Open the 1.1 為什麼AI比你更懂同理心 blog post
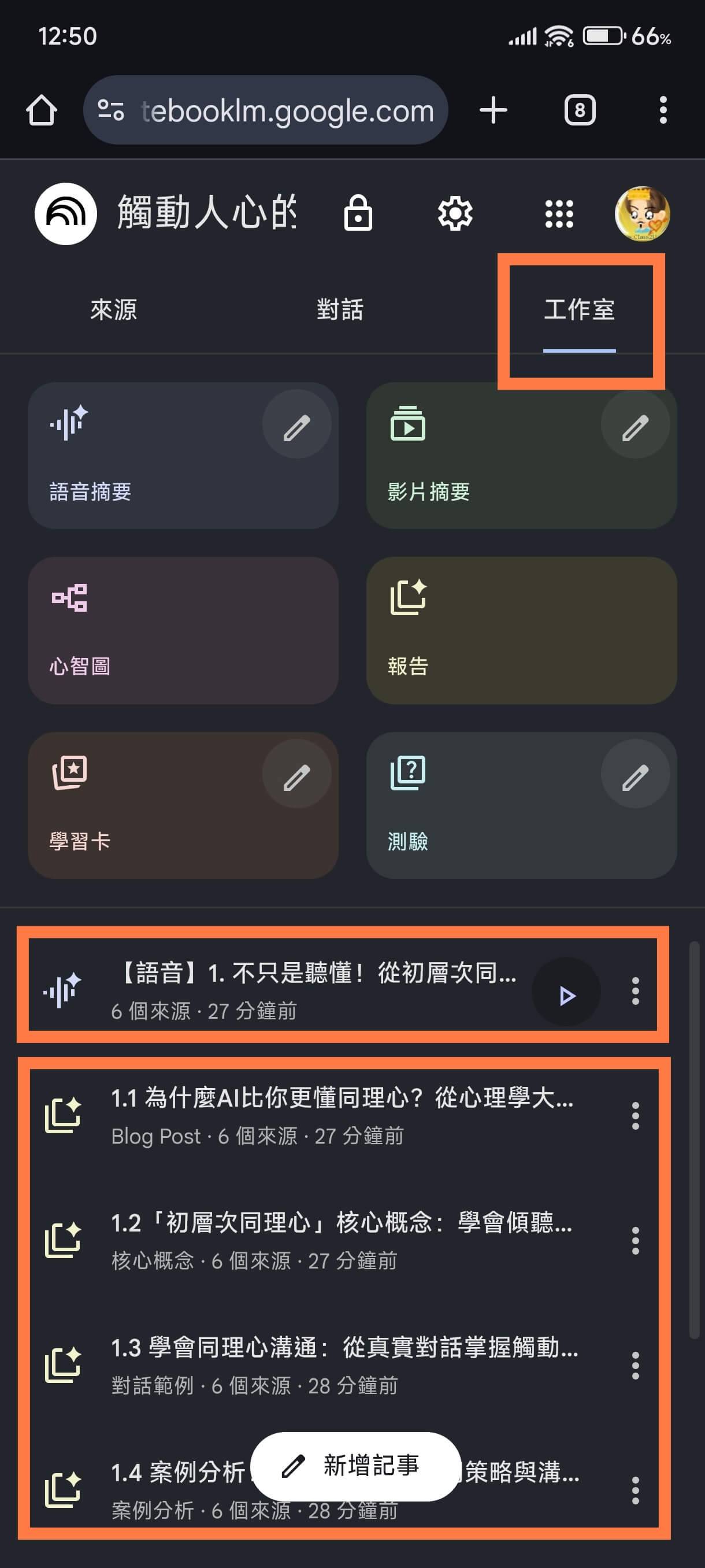Image resolution: width=705 pixels, height=1568 pixels. [x=340, y=1115]
